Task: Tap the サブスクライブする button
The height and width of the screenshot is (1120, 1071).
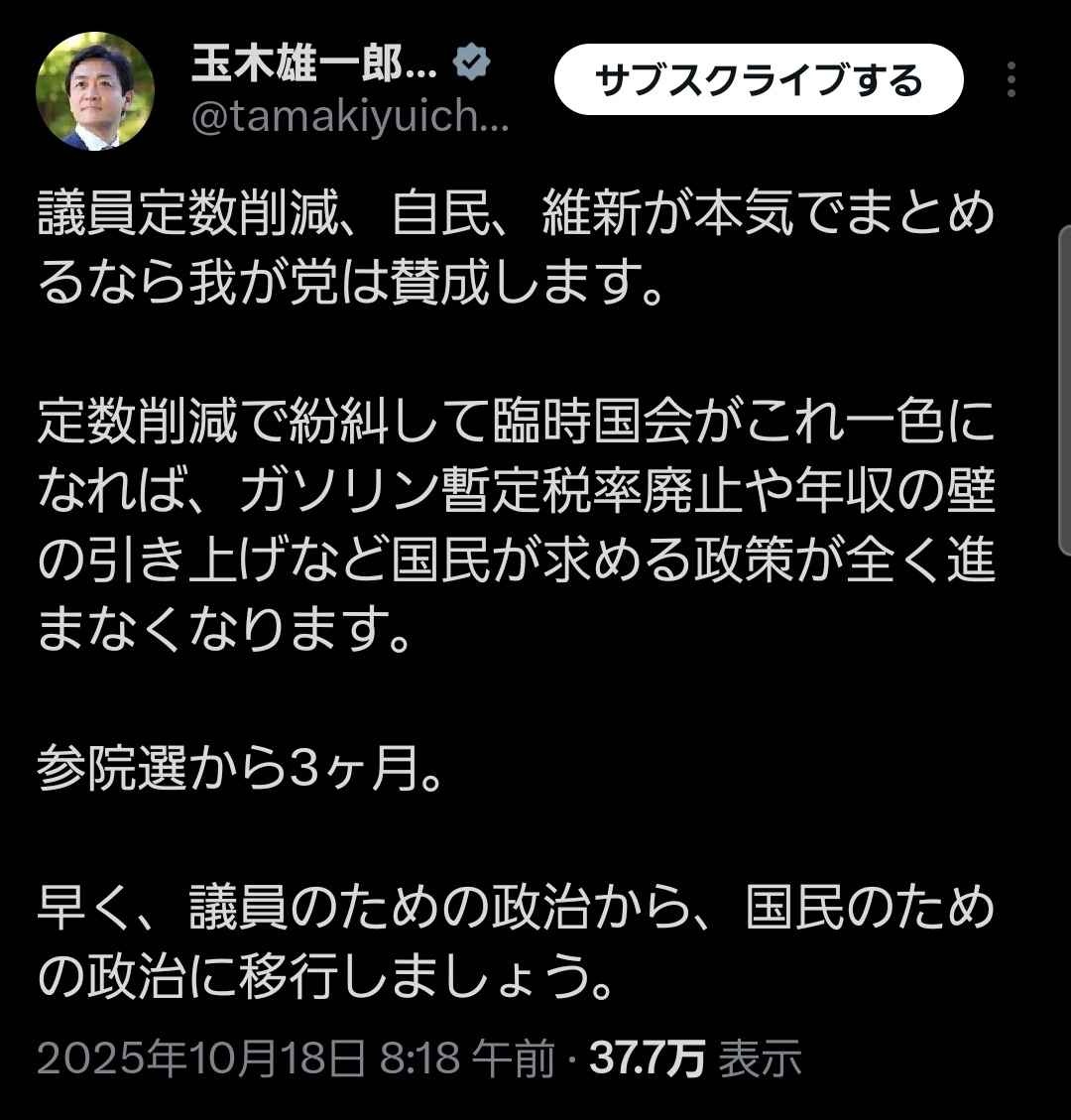Action: tap(759, 80)
